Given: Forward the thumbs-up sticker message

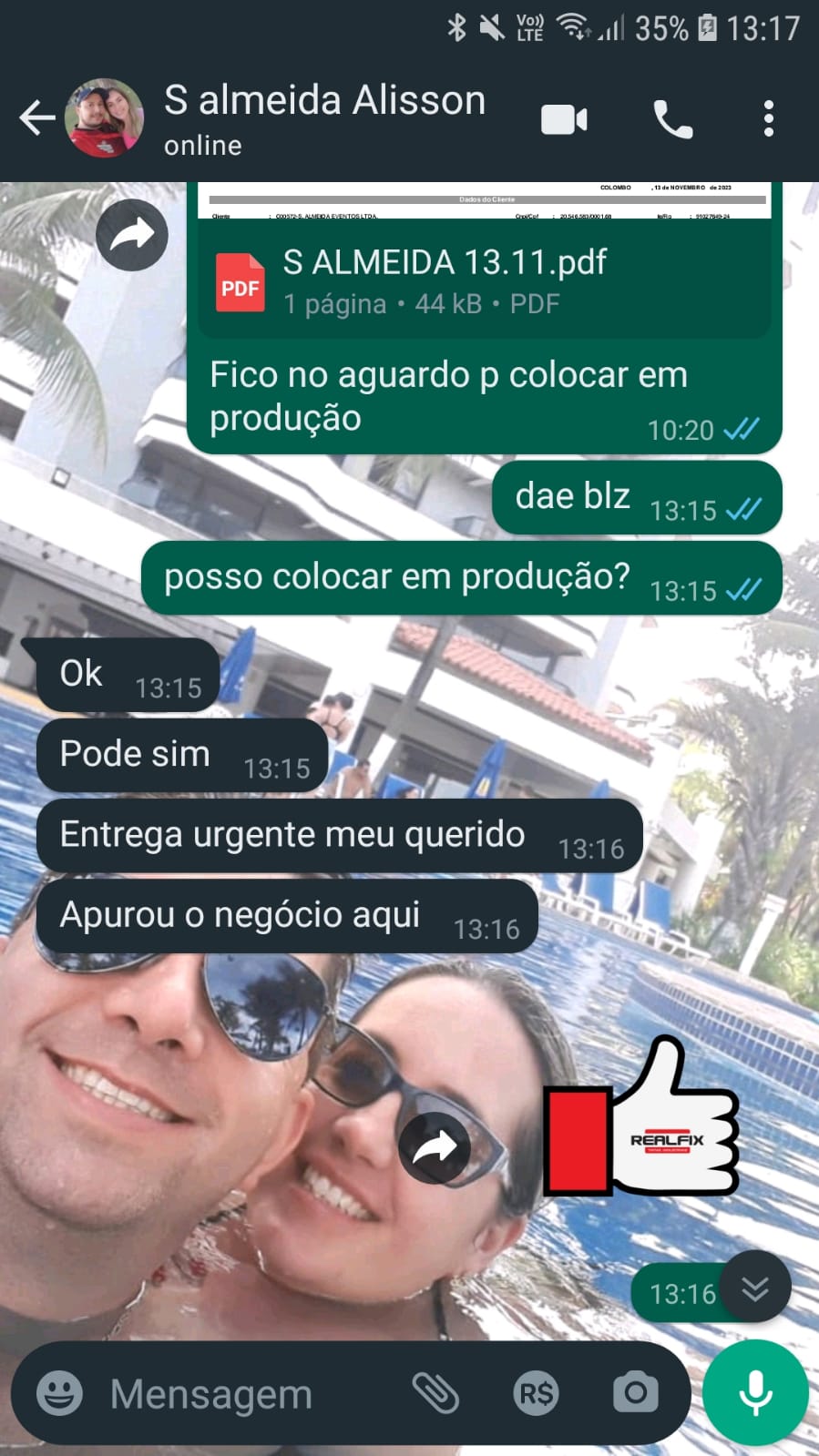Looking at the screenshot, I should (x=435, y=1147).
